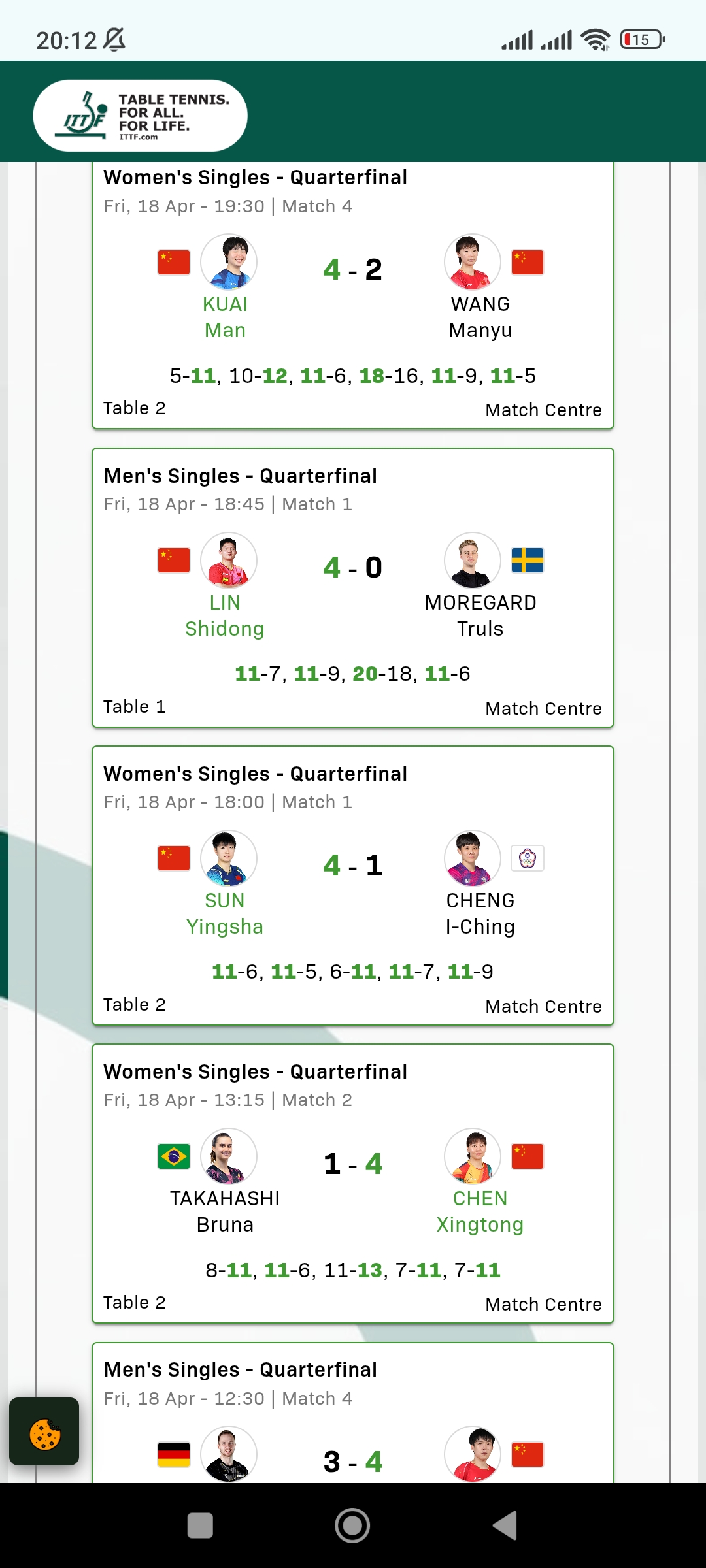Go to the ITTF home logo
Viewport: 706px width, 1568px height.
[140, 116]
